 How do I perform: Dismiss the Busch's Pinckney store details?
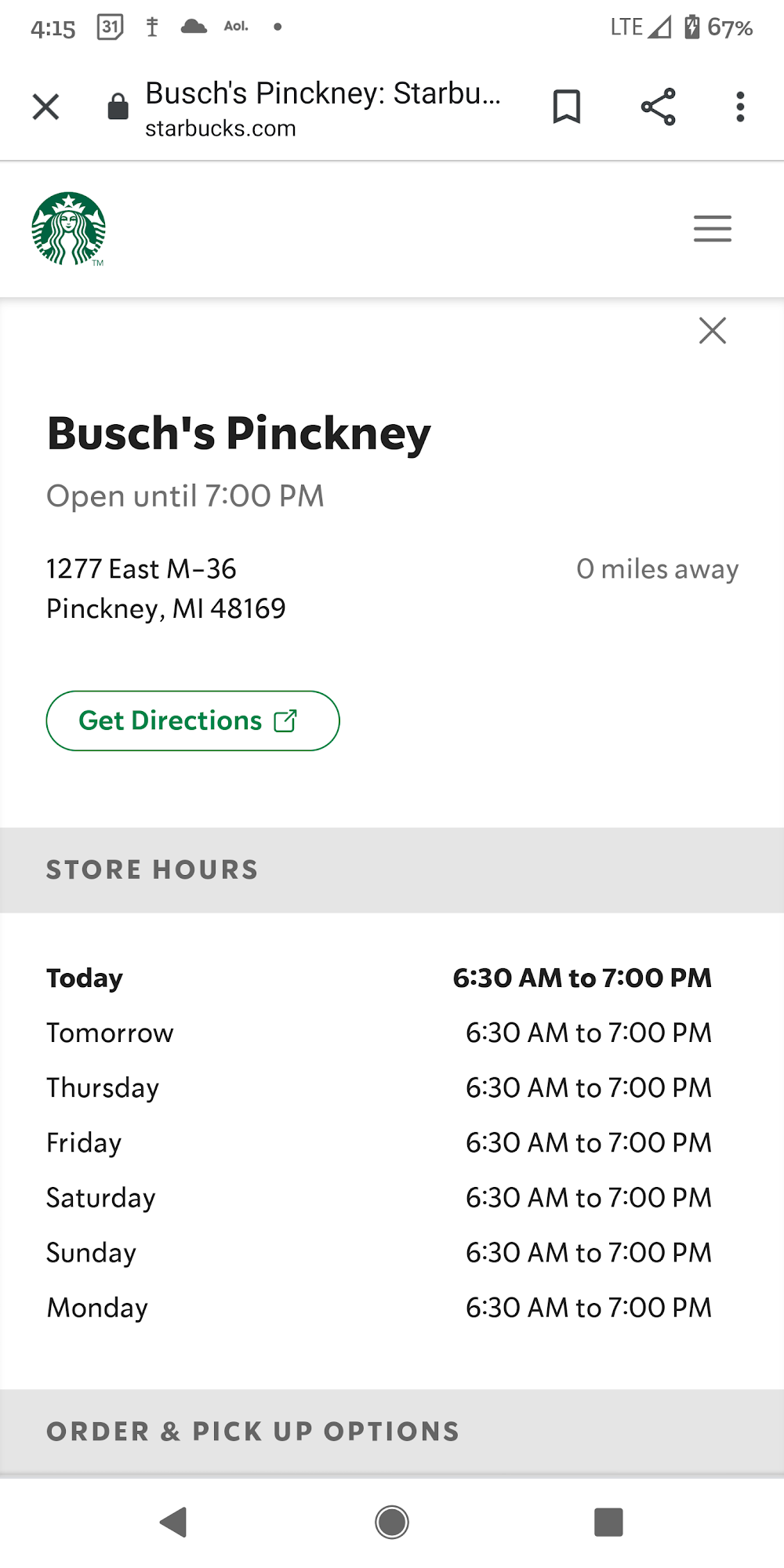pyautogui.click(x=712, y=331)
